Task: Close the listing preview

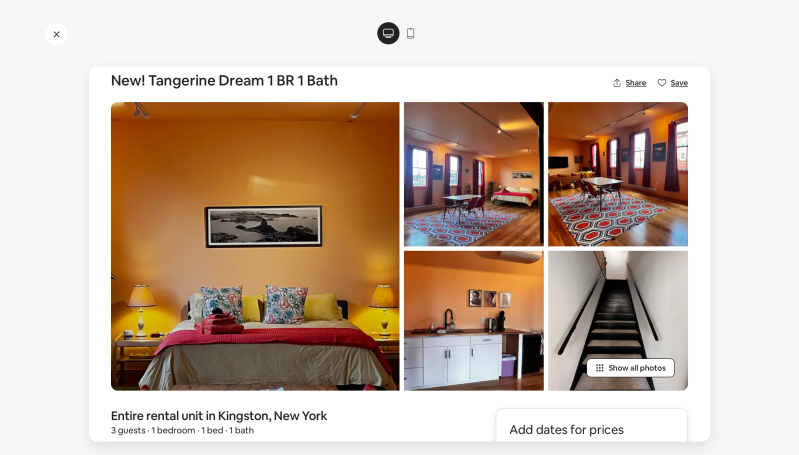Action: click(56, 34)
